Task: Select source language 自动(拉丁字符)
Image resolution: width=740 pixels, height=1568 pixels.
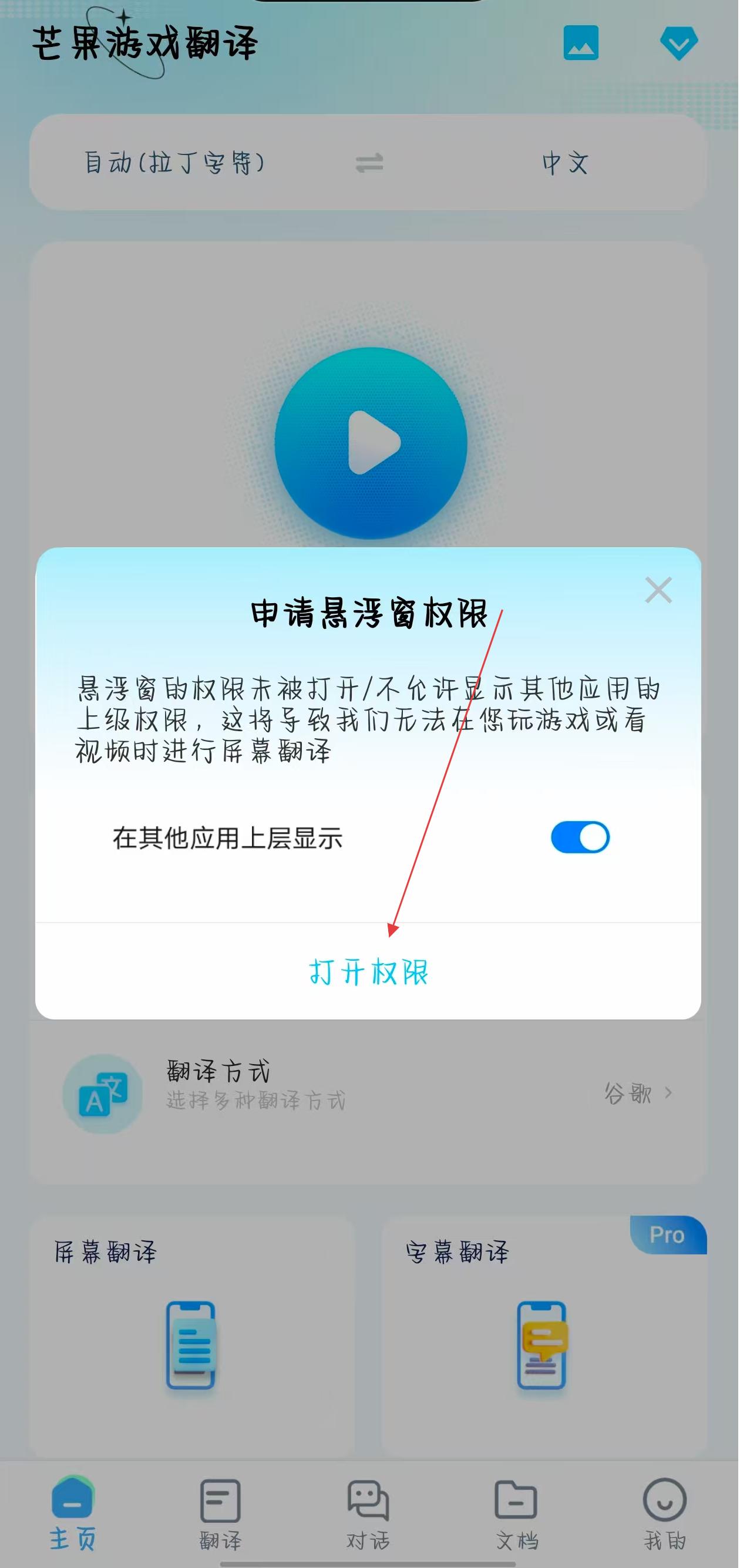Action: (174, 163)
